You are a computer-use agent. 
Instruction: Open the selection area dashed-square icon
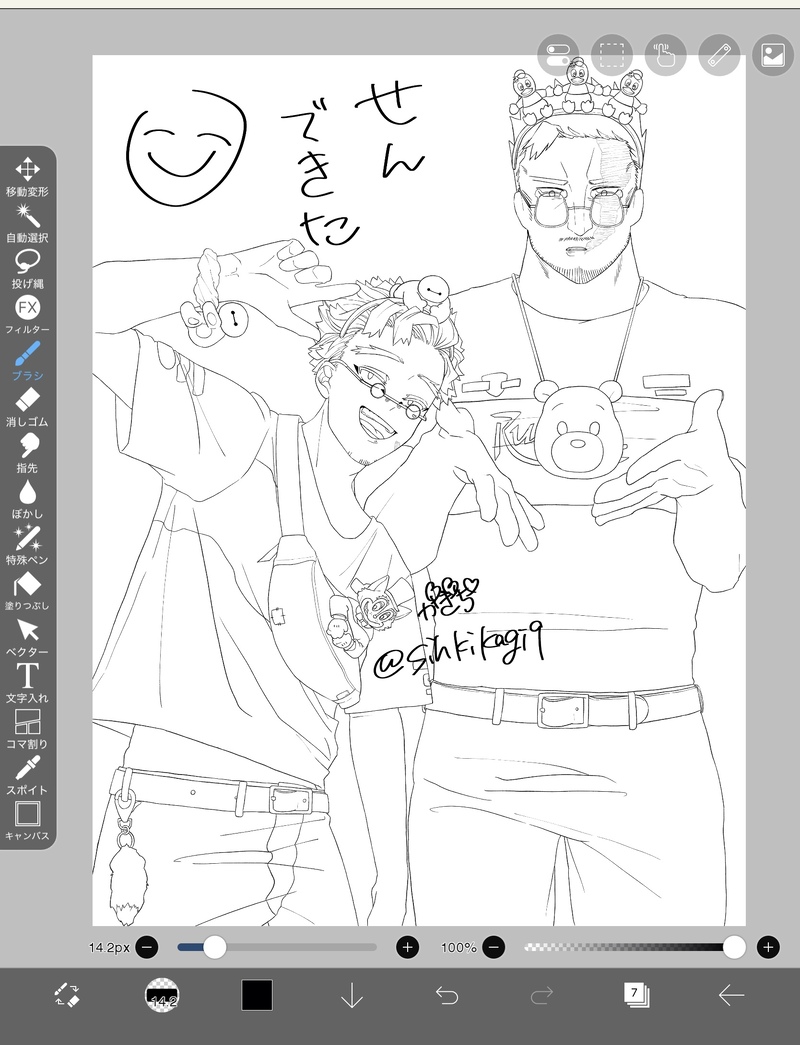(611, 54)
